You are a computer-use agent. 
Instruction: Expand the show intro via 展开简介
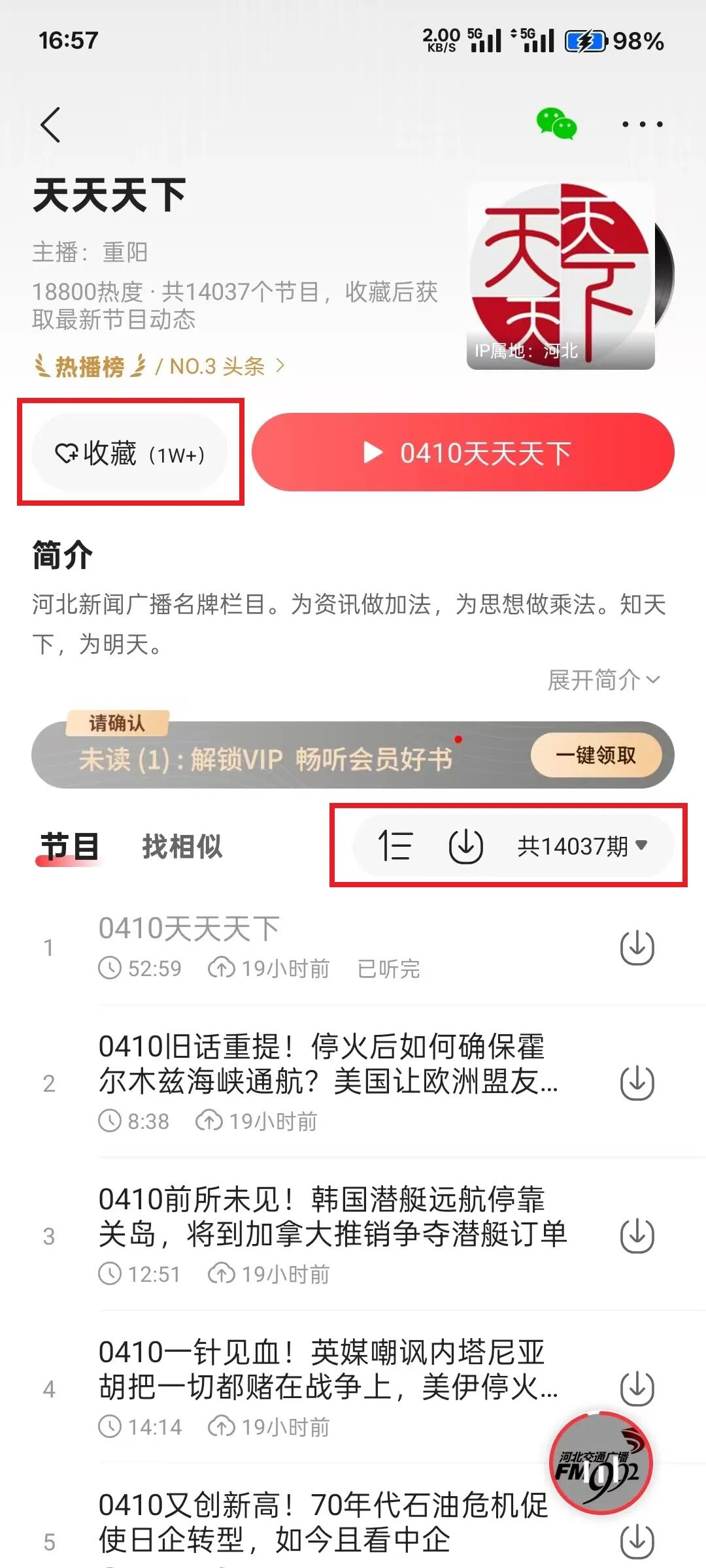click(x=603, y=680)
